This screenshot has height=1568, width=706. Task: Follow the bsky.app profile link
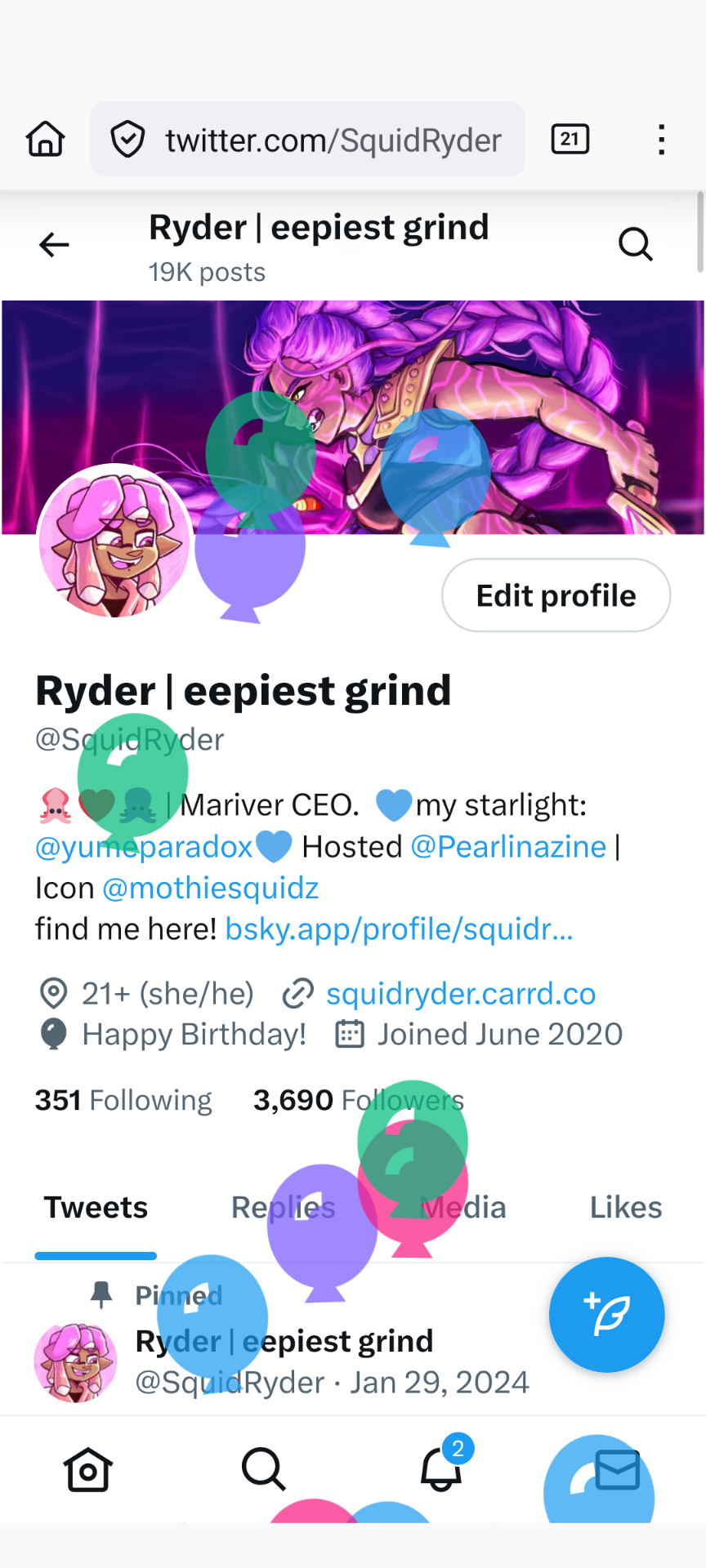(399, 929)
